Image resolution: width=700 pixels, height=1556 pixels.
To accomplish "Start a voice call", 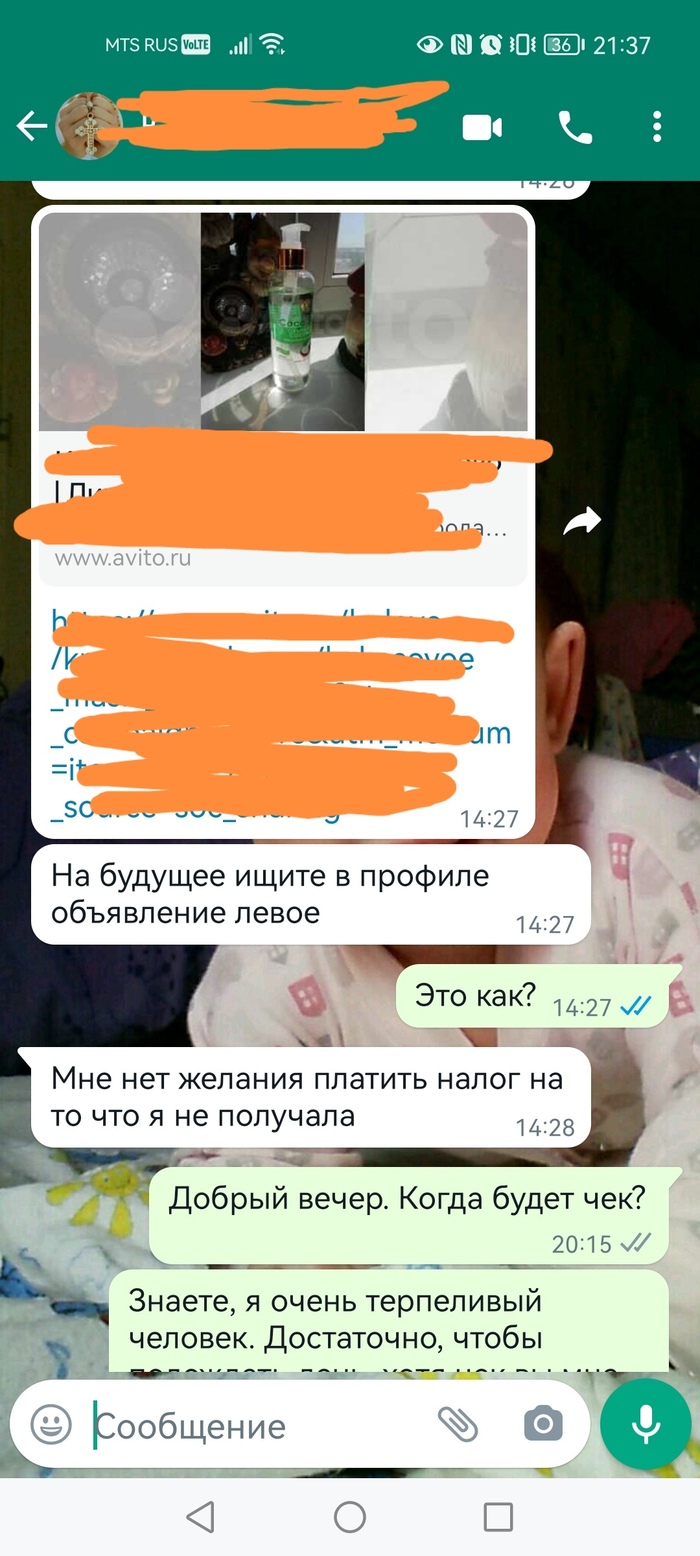I will (574, 127).
